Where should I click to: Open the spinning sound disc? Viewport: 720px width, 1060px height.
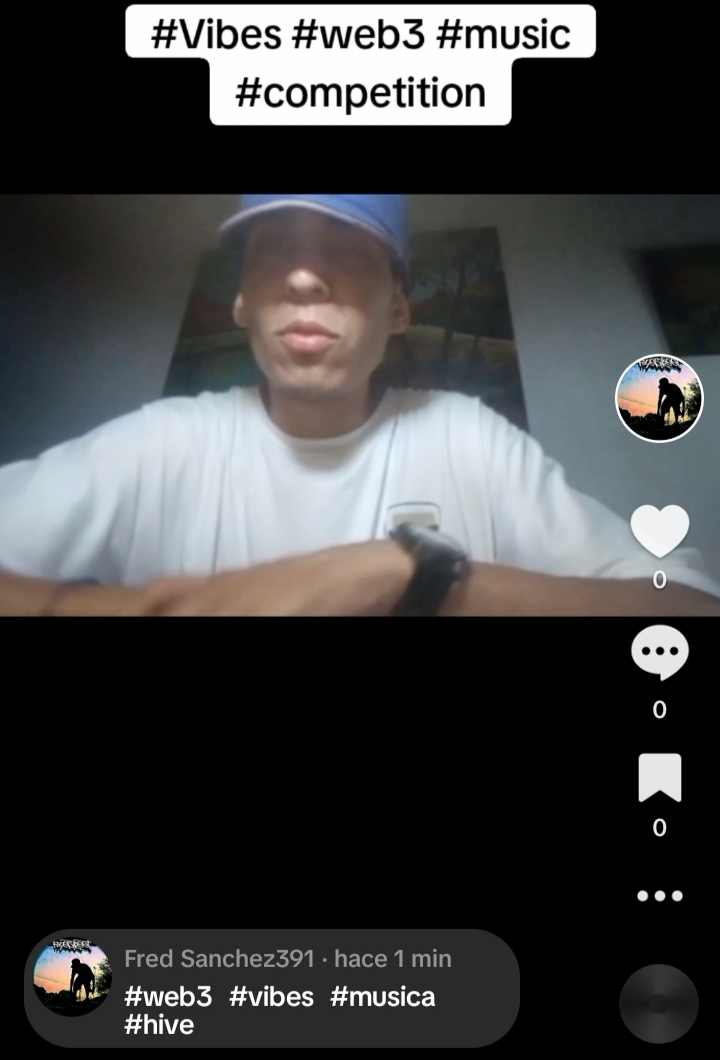pos(658,1003)
